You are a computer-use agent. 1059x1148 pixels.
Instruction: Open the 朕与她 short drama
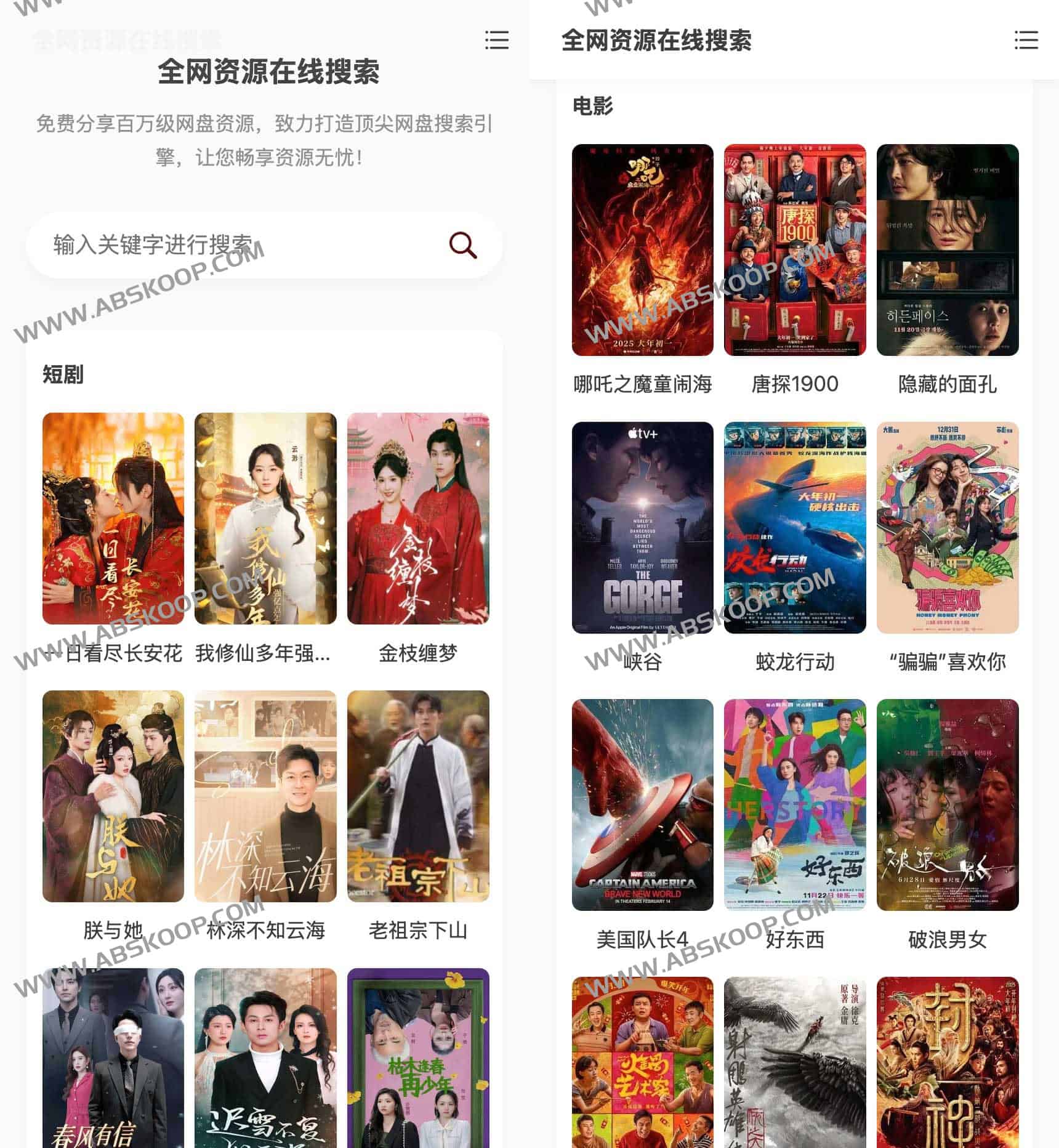click(113, 796)
